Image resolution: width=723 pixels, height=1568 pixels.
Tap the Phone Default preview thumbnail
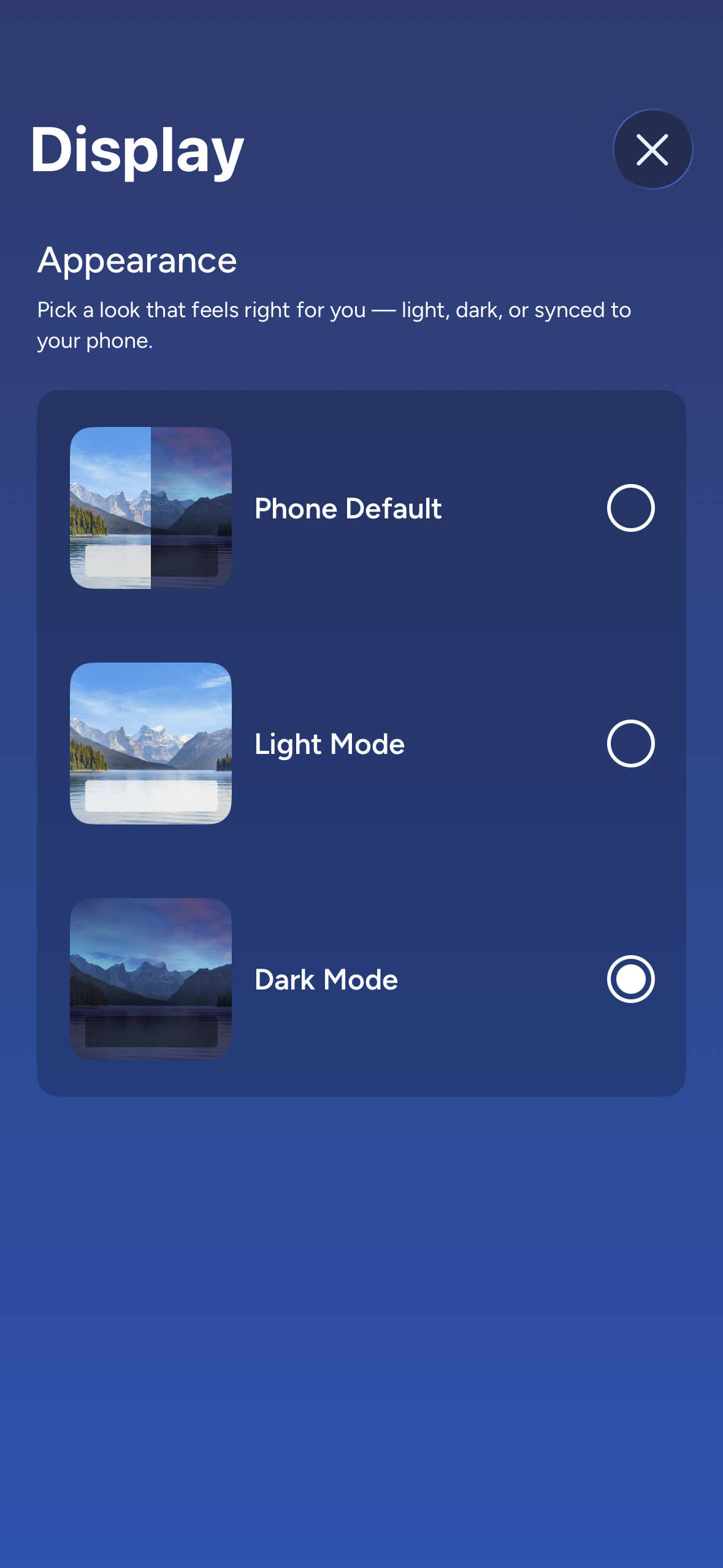click(151, 508)
